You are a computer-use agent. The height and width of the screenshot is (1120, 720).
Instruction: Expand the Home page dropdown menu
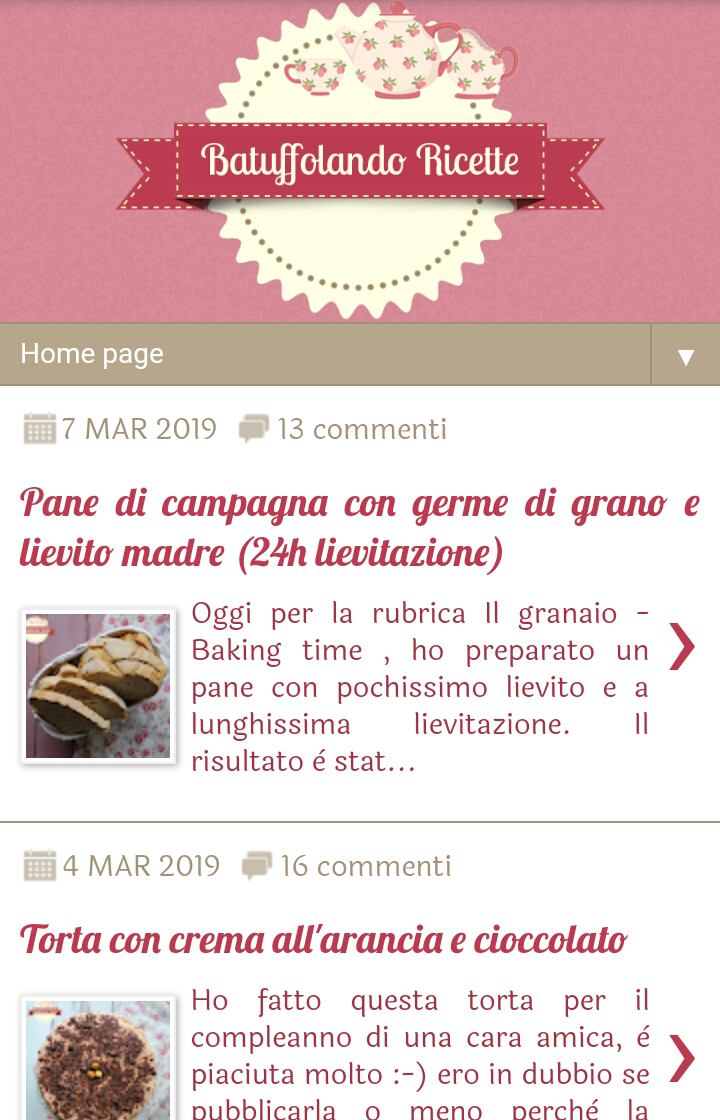[x=685, y=356]
